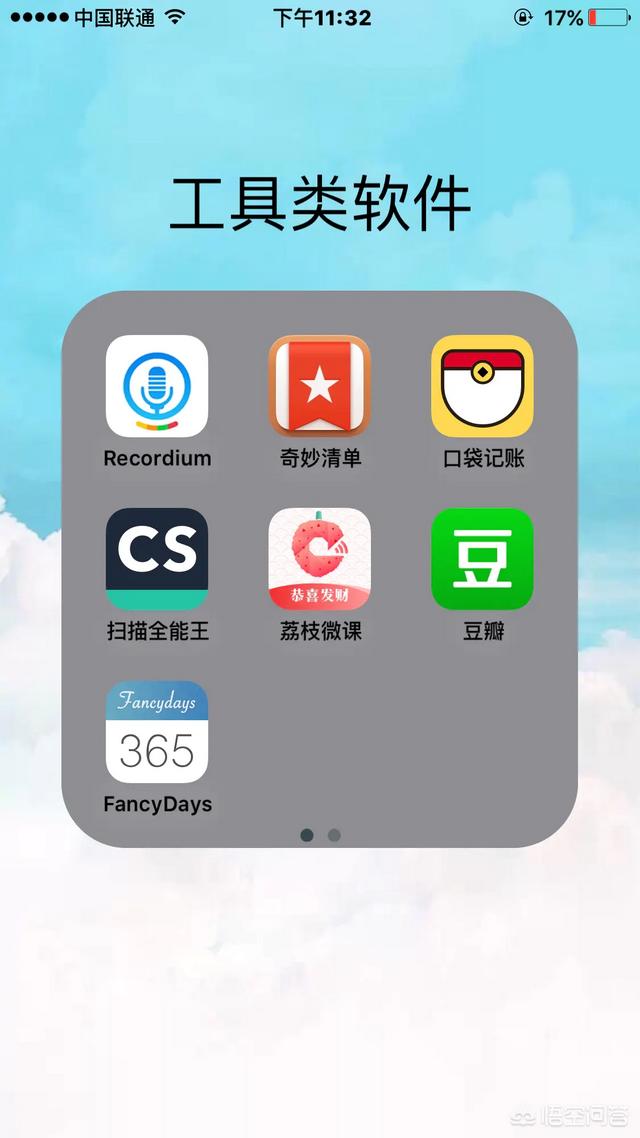This screenshot has width=640, height=1138.
Task: Open the 豆瓣 app
Action: 482,559
